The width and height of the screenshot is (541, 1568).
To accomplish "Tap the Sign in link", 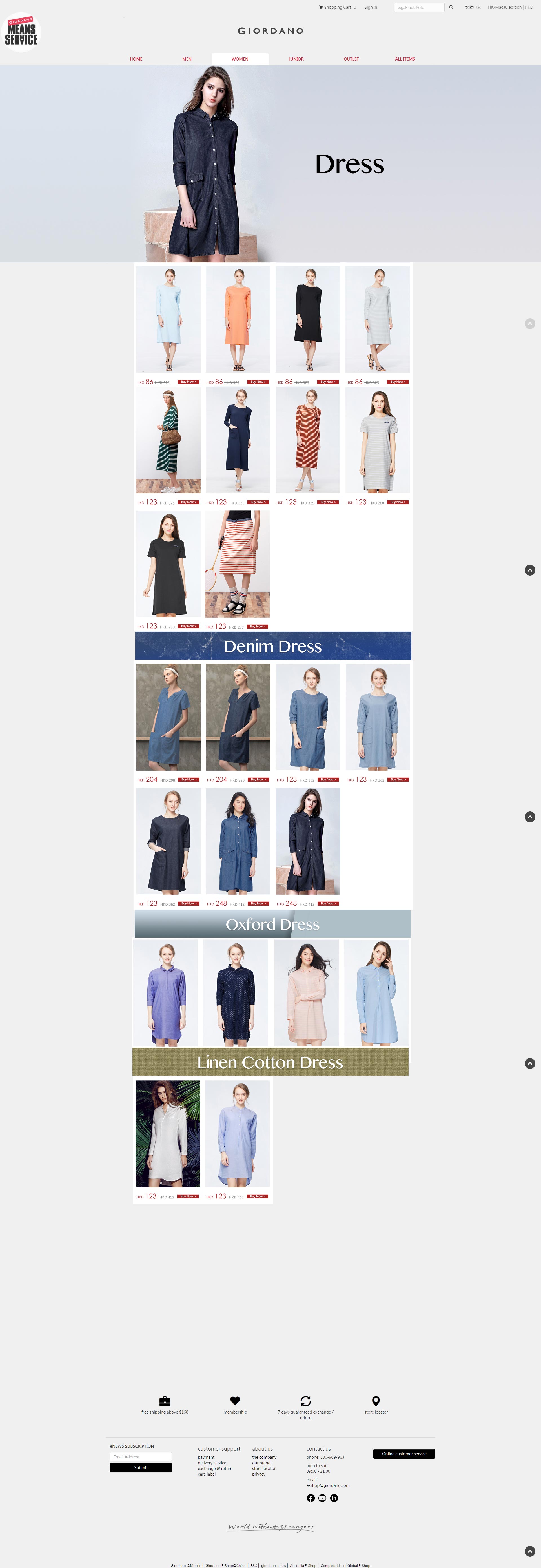I will tap(370, 7).
